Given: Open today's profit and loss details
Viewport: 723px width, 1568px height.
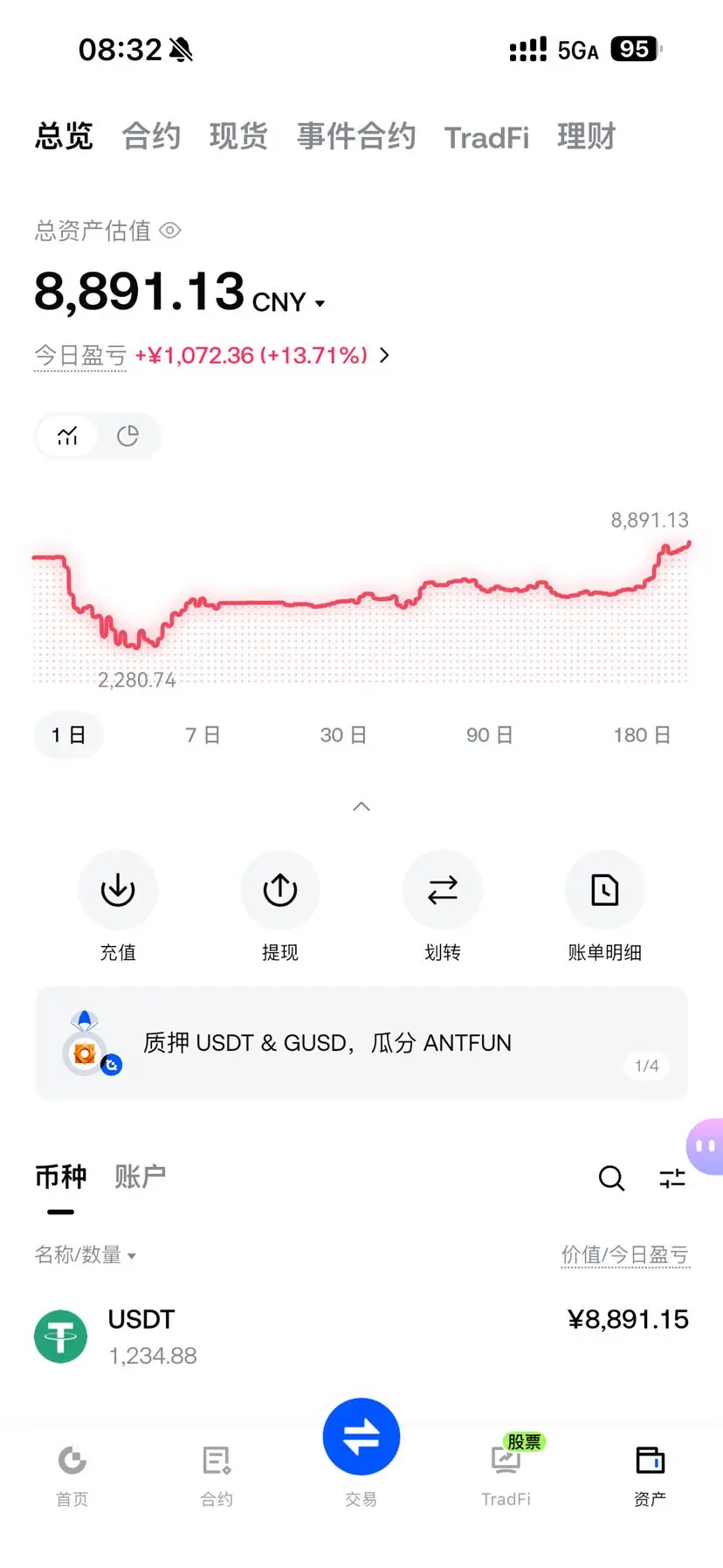Looking at the screenshot, I should [384, 356].
